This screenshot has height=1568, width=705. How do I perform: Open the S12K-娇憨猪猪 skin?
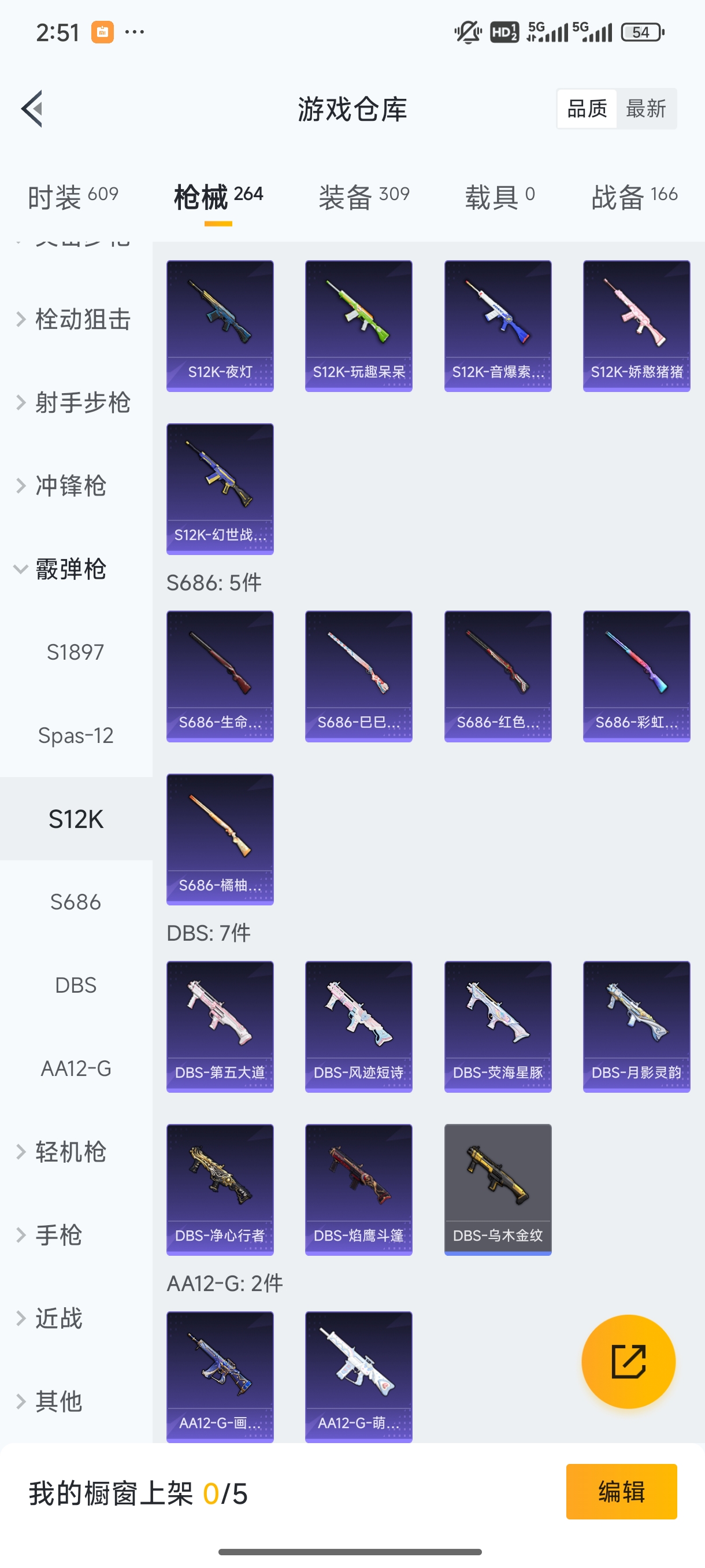[636, 324]
